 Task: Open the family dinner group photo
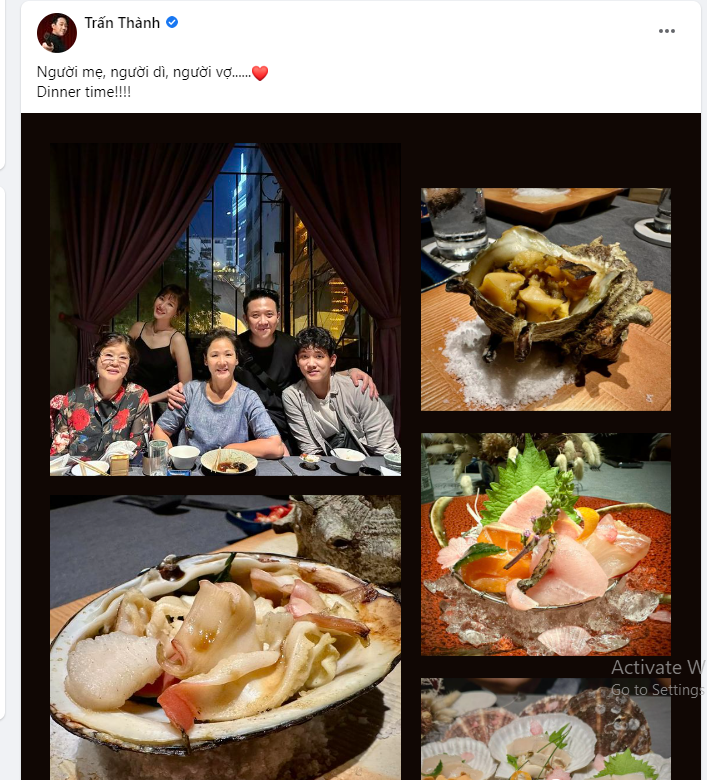[x=225, y=308]
